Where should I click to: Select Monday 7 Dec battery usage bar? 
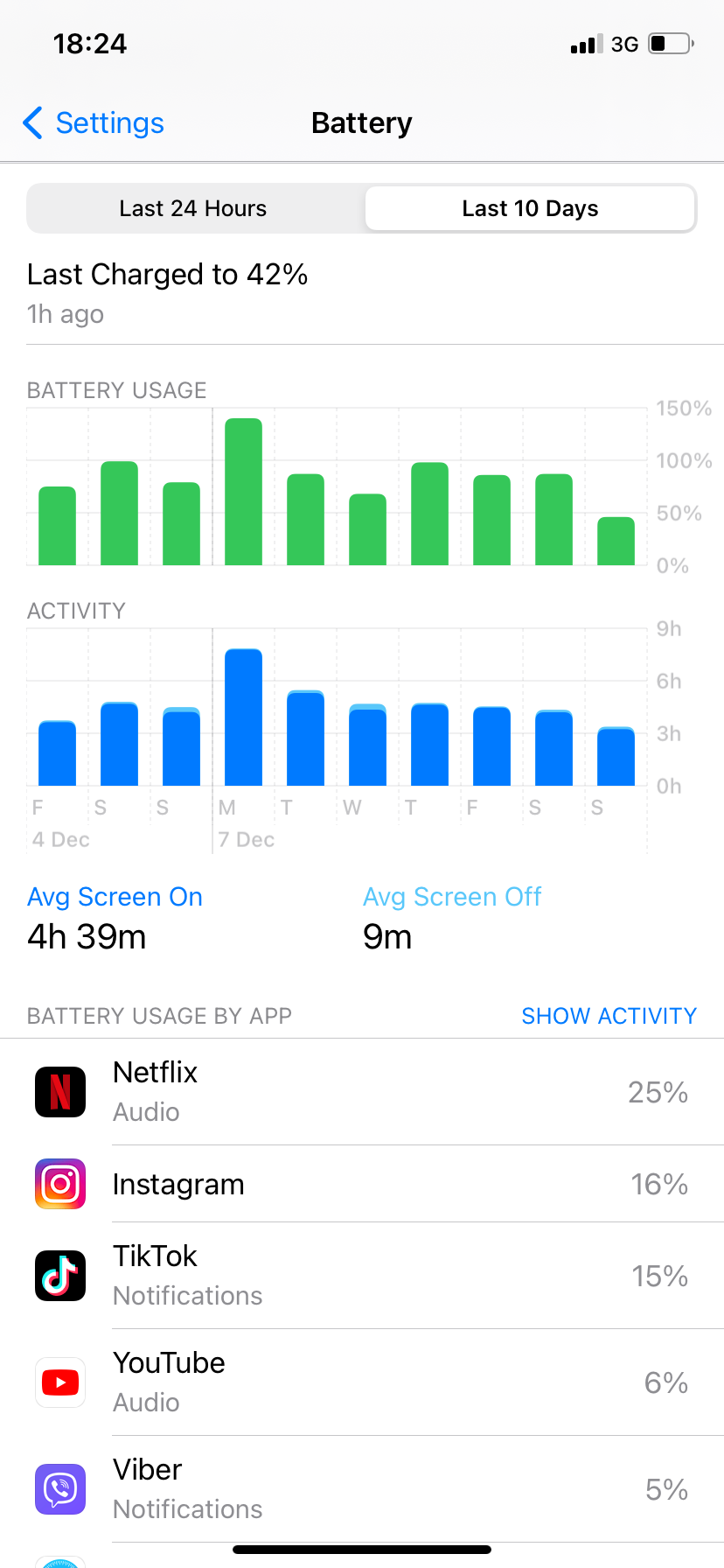pos(243,492)
